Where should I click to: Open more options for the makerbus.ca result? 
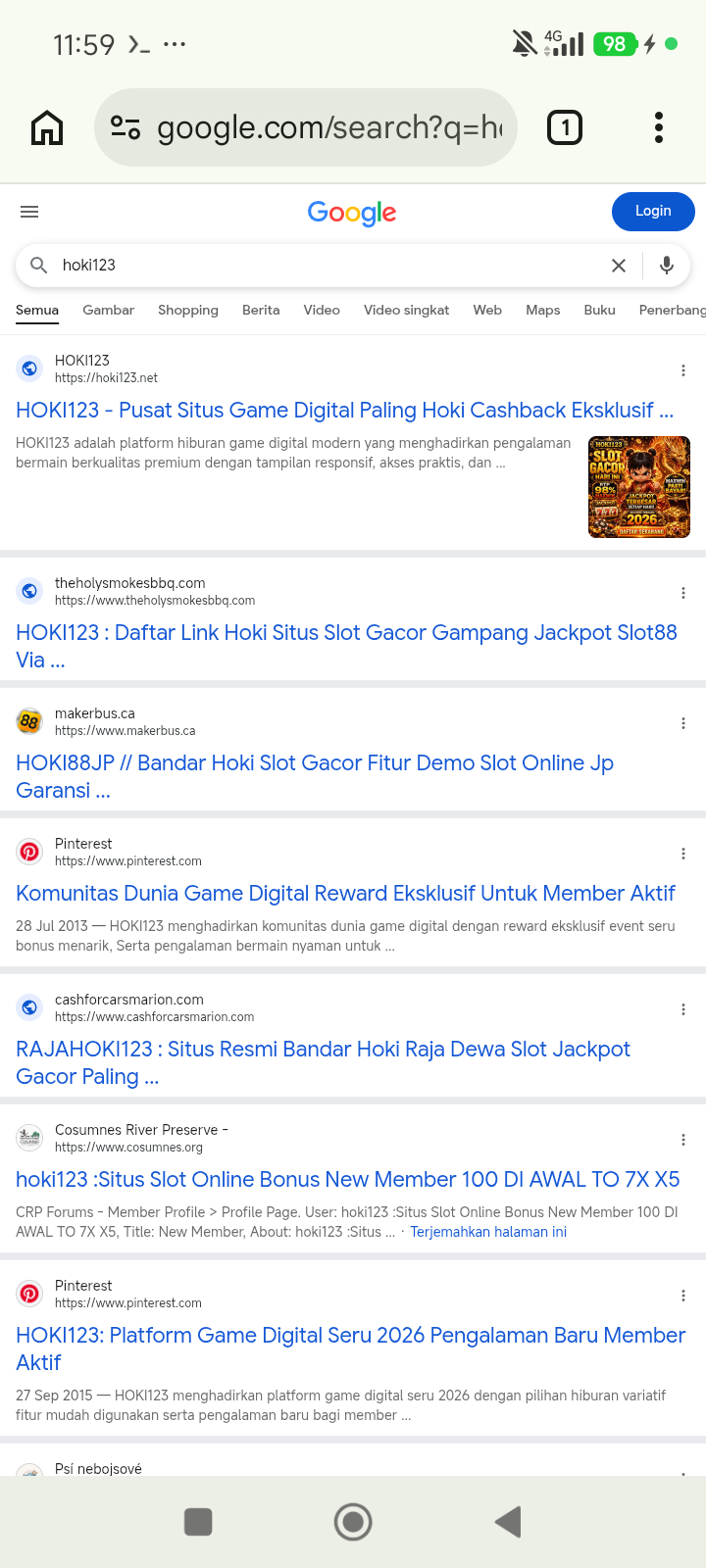click(x=683, y=723)
